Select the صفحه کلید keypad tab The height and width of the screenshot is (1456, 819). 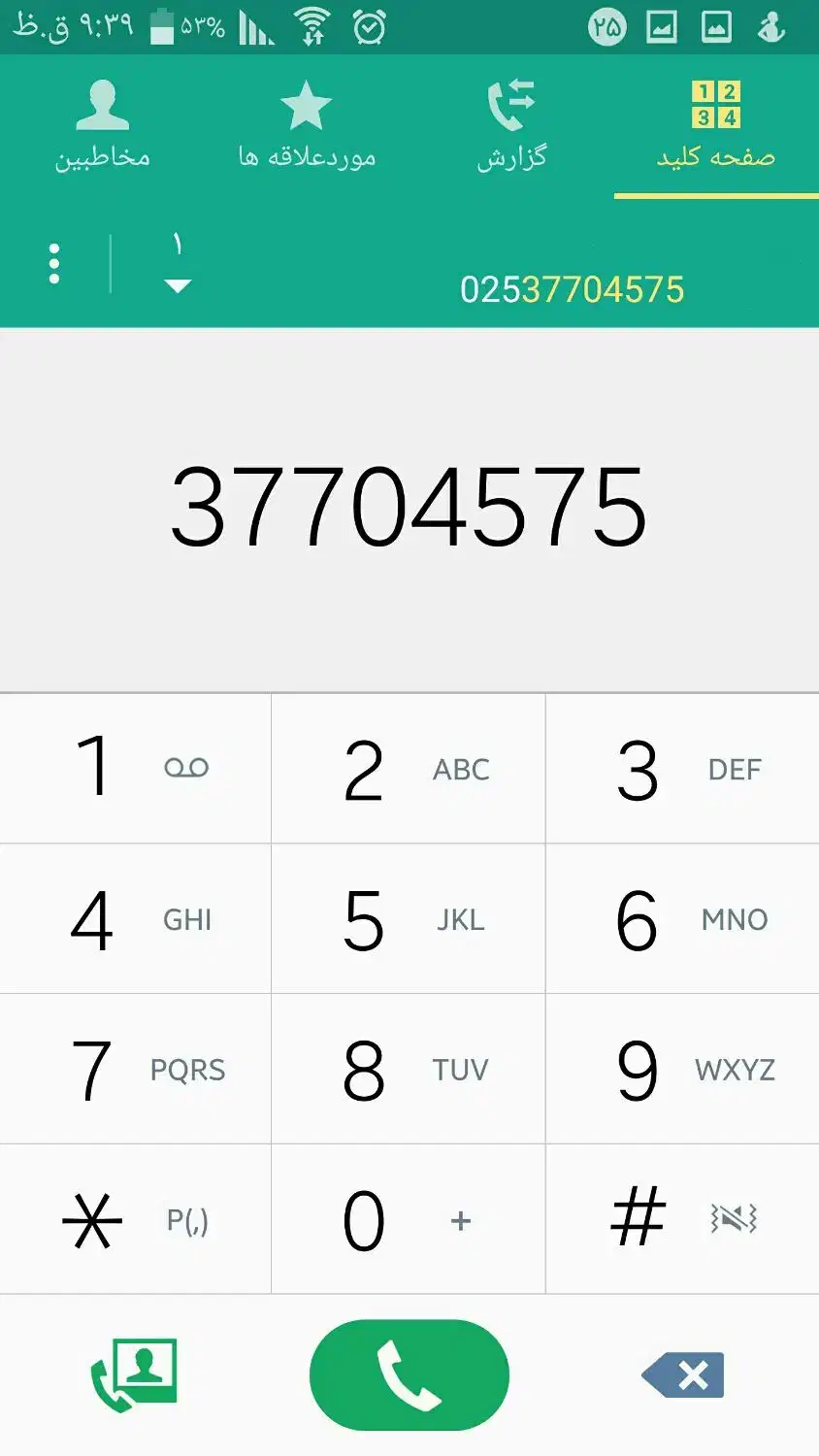tap(716, 126)
